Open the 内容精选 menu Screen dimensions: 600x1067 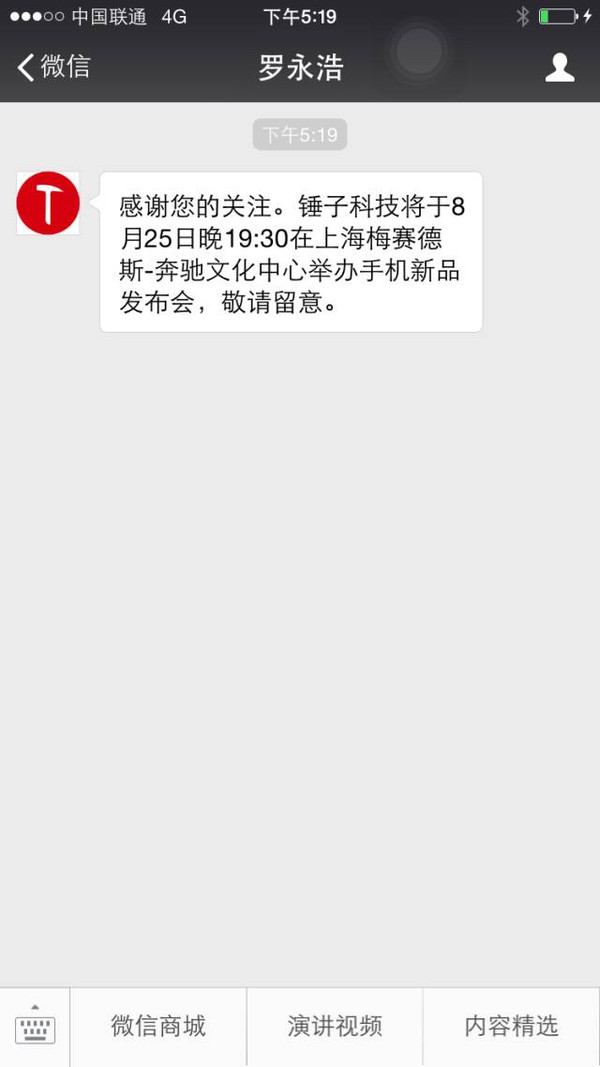(x=512, y=1026)
